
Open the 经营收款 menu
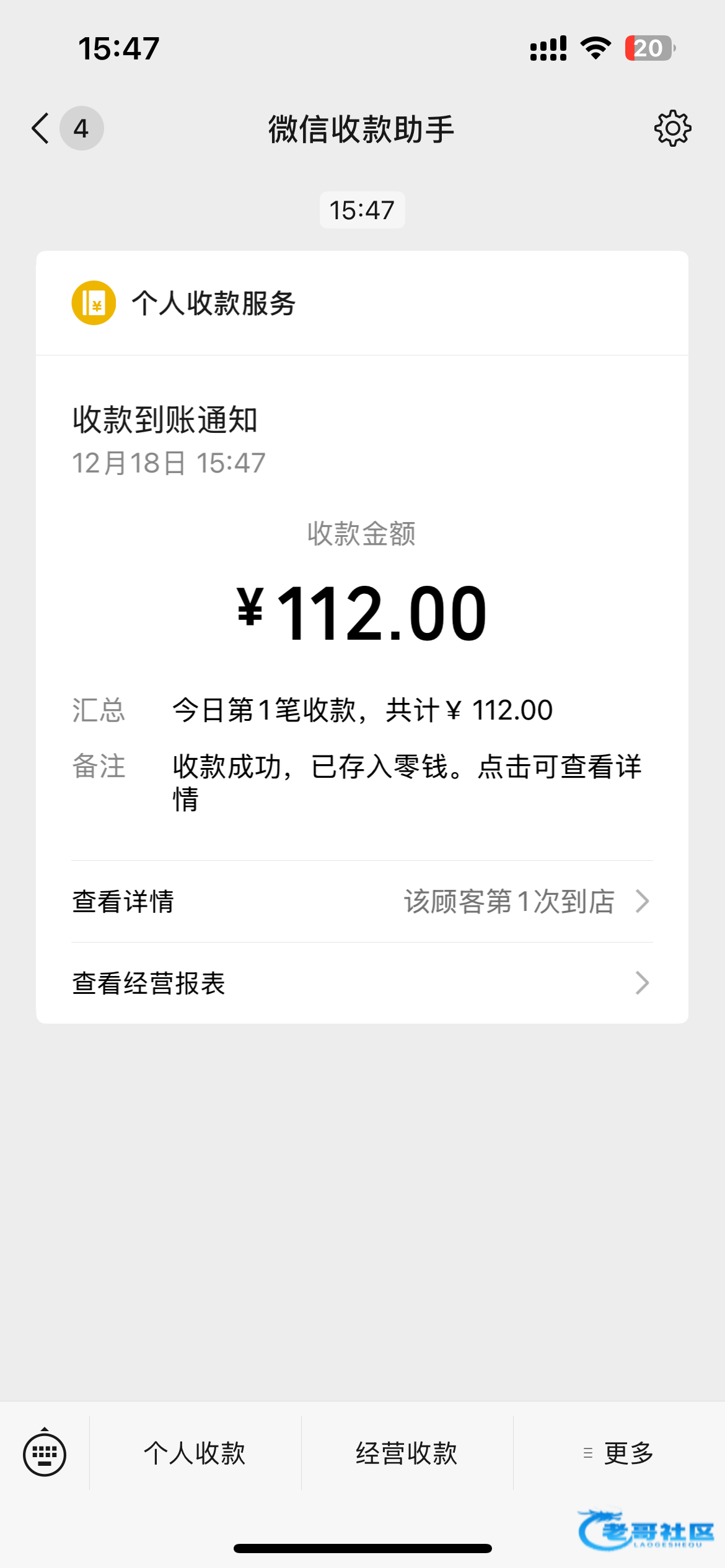pos(407,1453)
